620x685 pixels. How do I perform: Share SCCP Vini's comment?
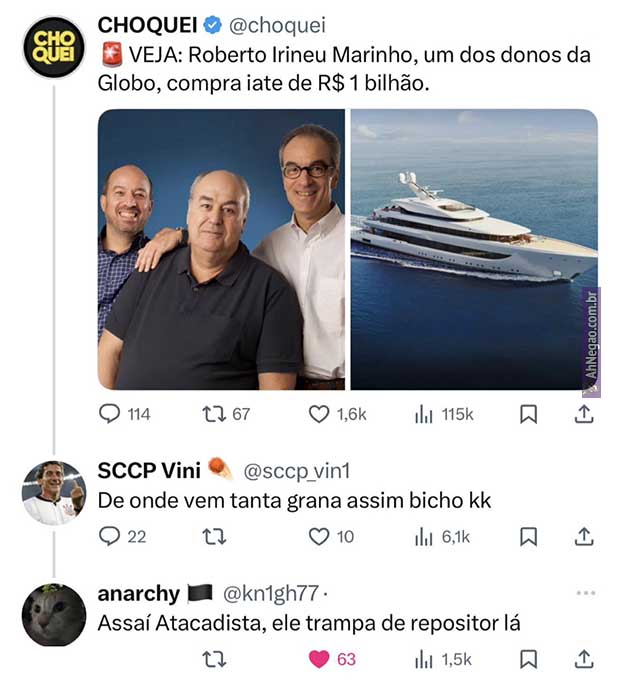[x=585, y=537]
